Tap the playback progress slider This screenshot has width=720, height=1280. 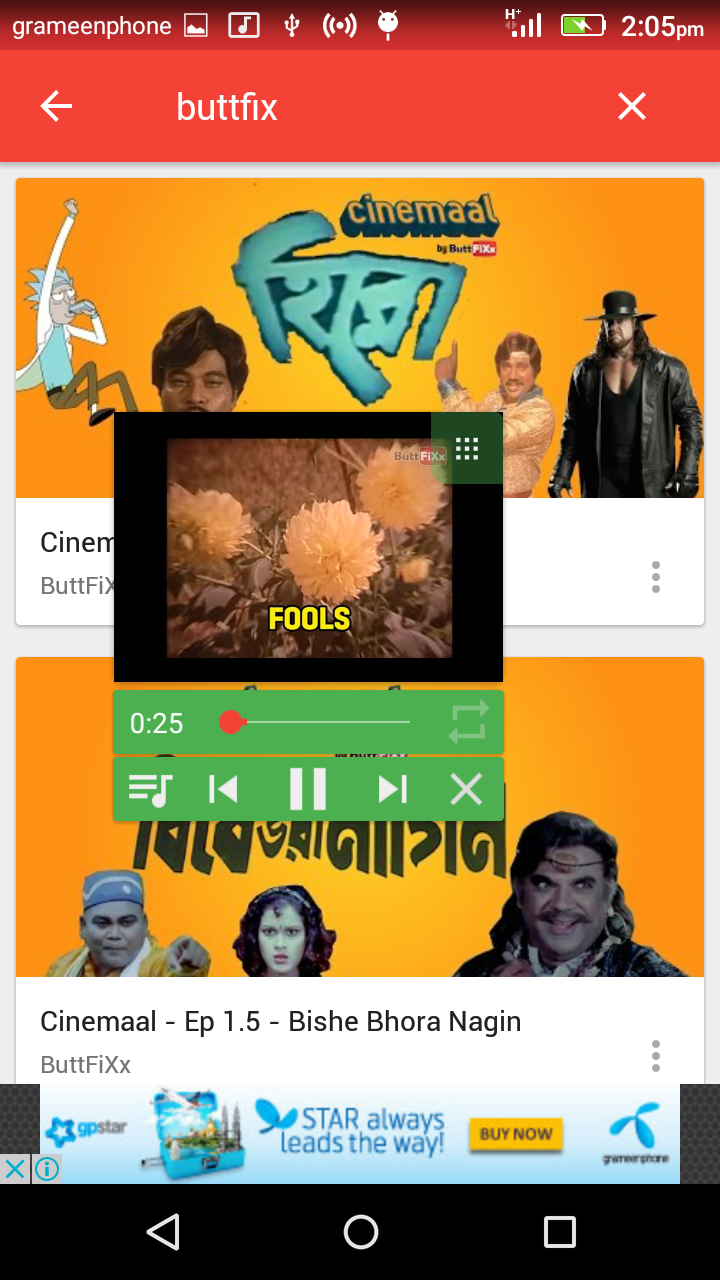(x=320, y=722)
